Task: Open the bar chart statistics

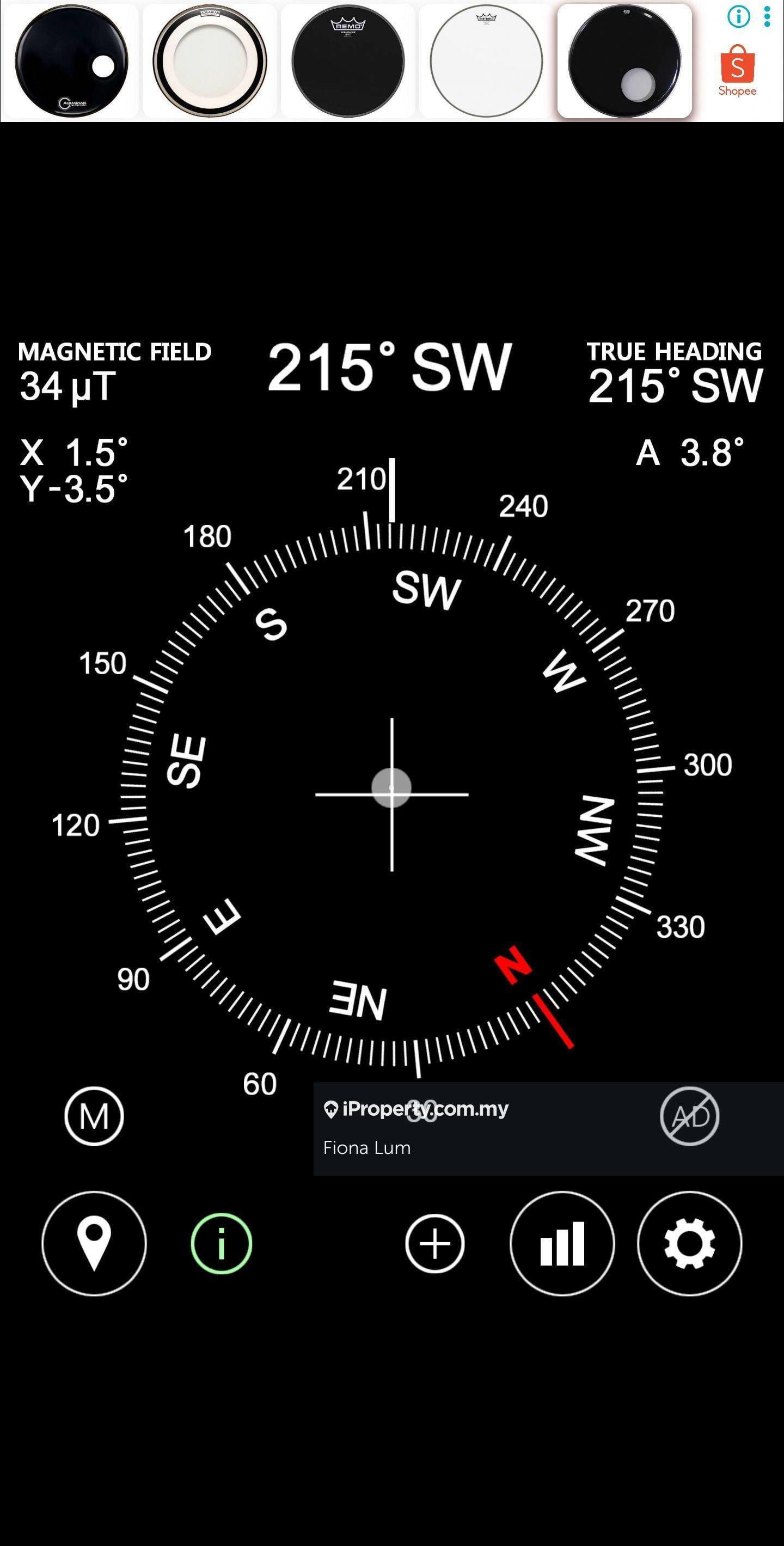Action: pyautogui.click(x=562, y=1243)
